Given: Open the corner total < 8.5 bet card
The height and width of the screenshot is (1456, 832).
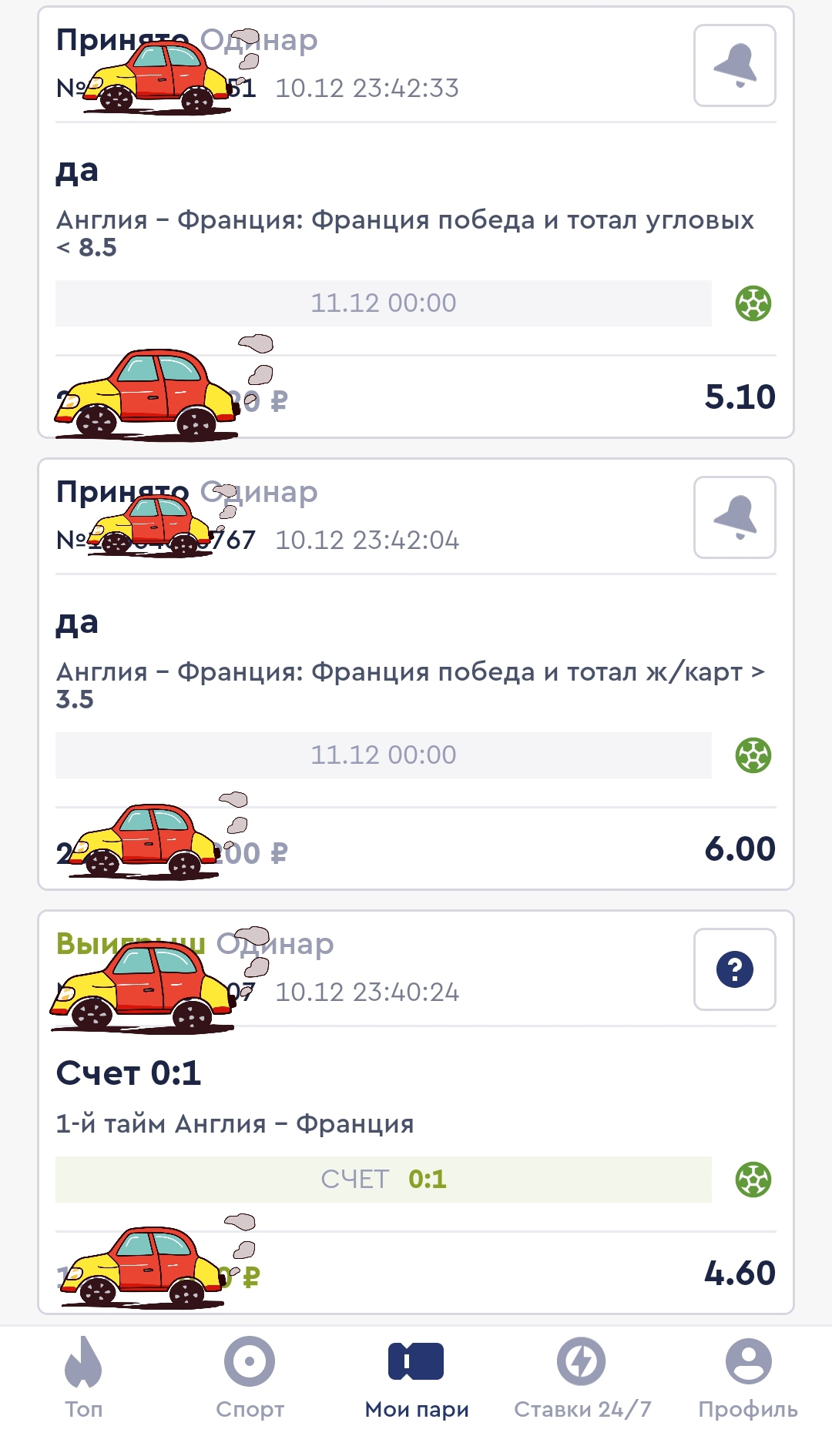Looking at the screenshot, I should 416,223.
